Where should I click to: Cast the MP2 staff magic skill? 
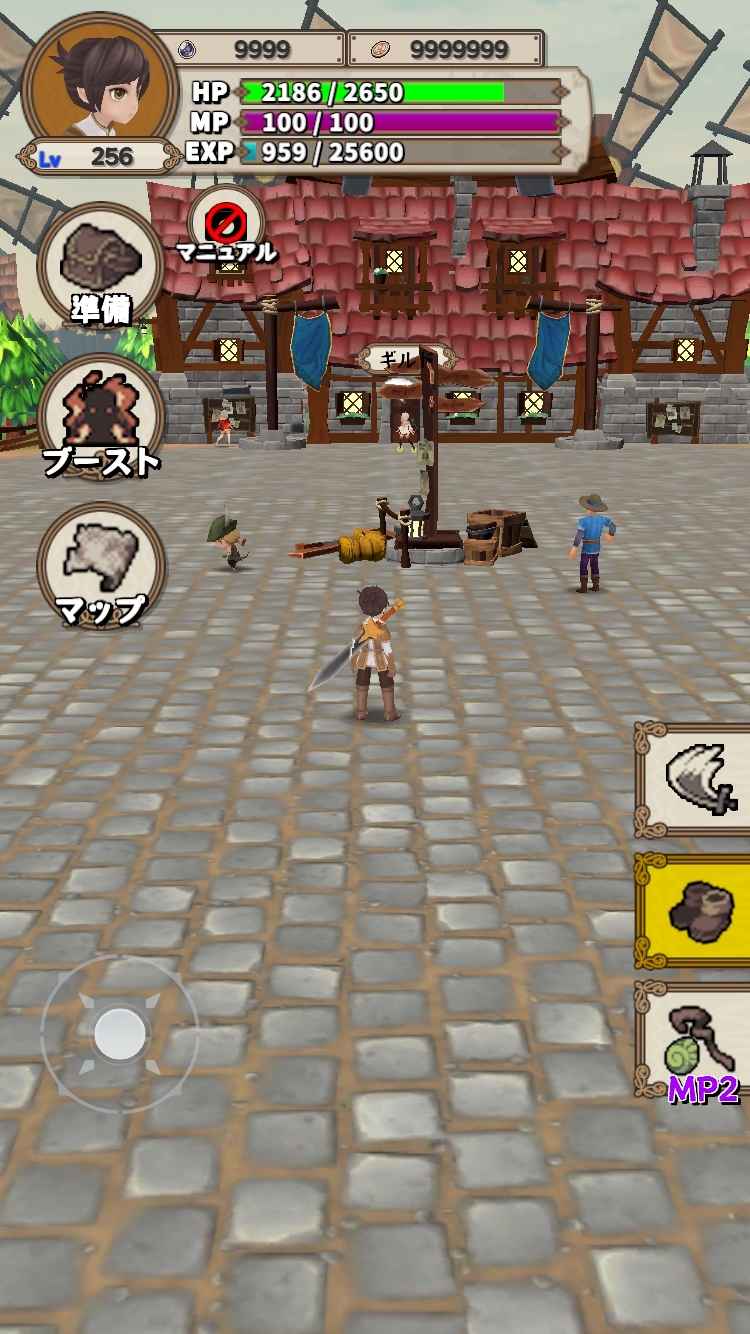point(694,1040)
